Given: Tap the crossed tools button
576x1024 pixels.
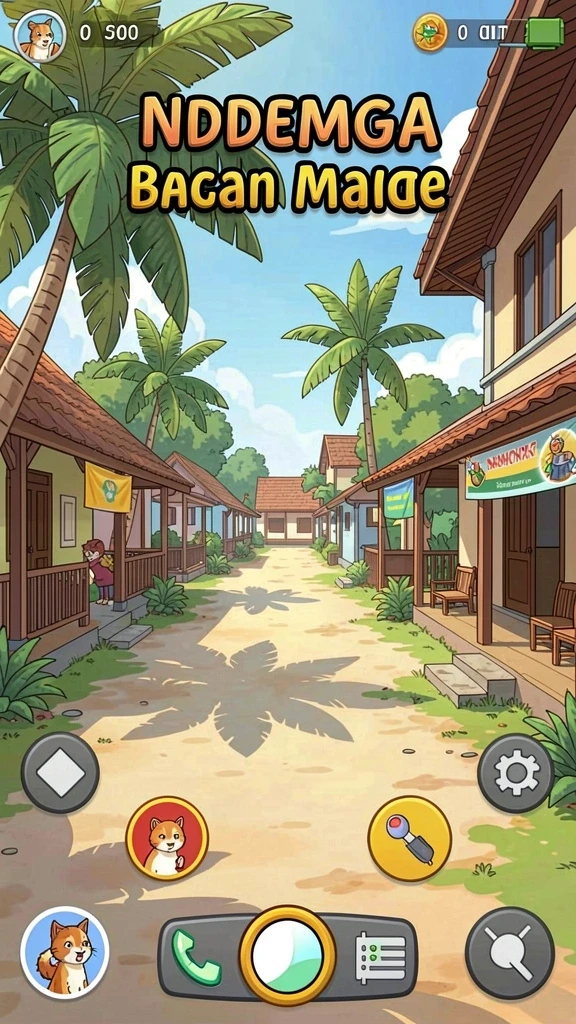Looking at the screenshot, I should coord(510,953).
